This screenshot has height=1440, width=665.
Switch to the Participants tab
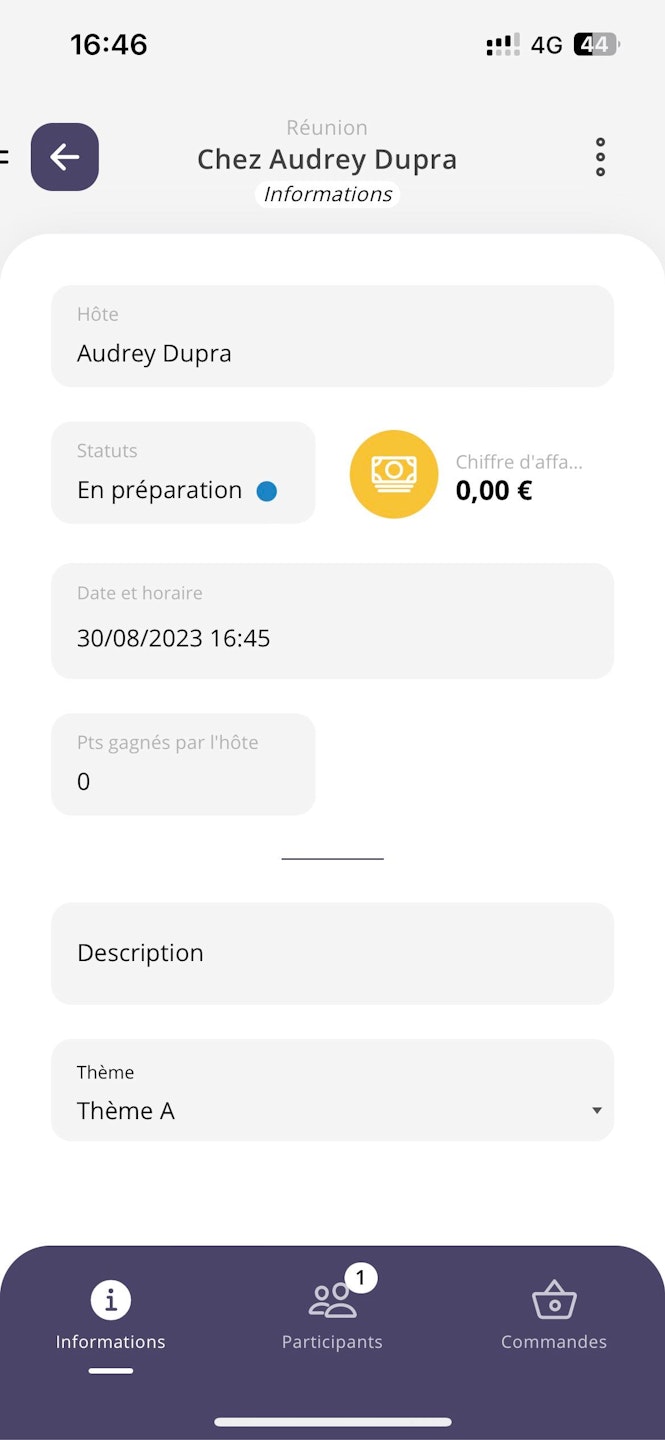point(332,1312)
